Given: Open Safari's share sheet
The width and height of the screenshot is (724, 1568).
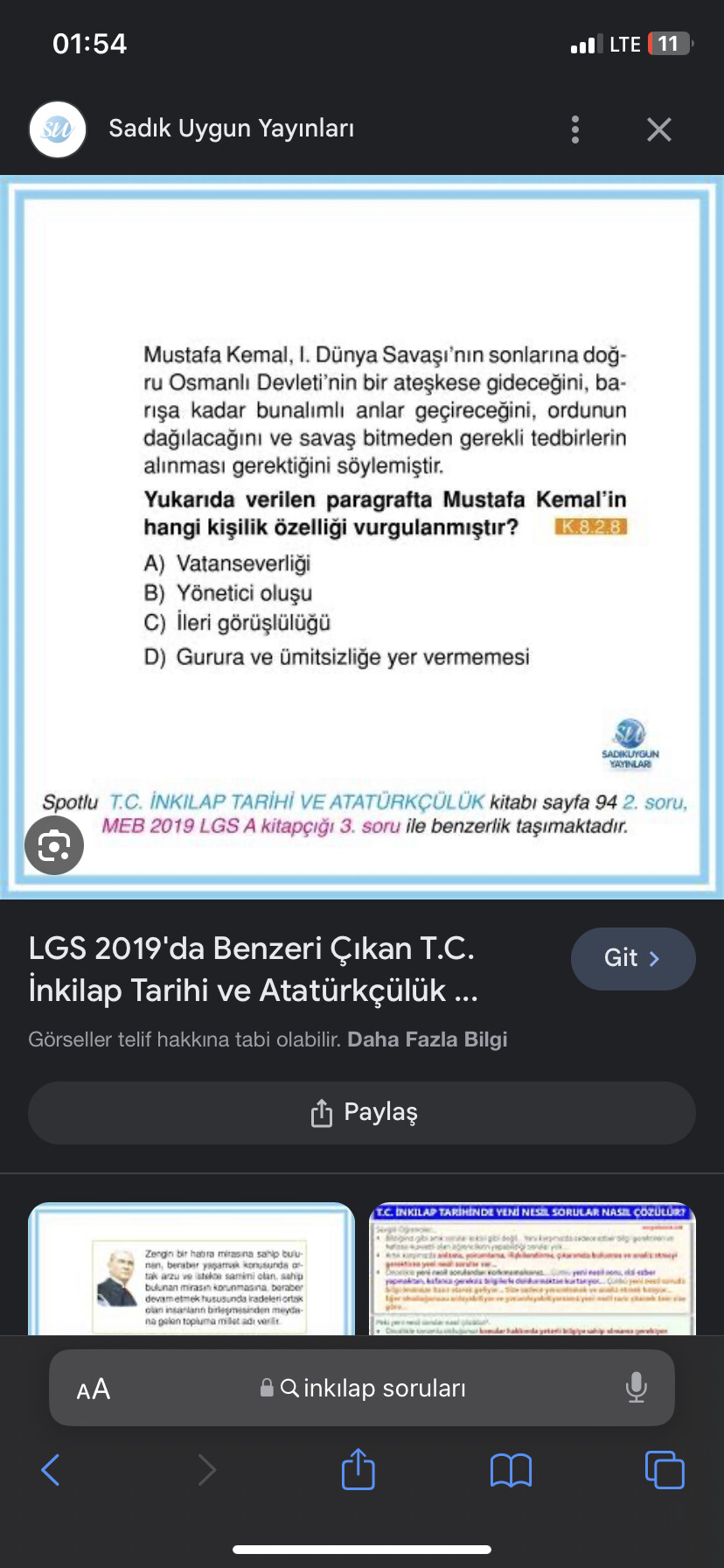Looking at the screenshot, I should pyautogui.click(x=359, y=1468).
